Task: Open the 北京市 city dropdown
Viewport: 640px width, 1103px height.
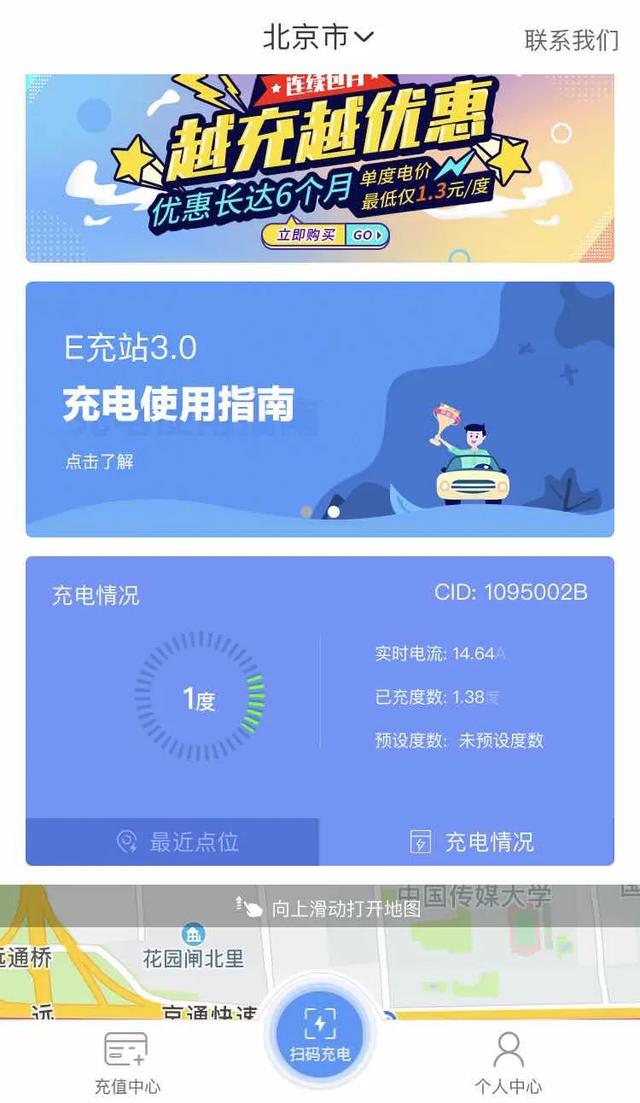Action: tap(318, 38)
